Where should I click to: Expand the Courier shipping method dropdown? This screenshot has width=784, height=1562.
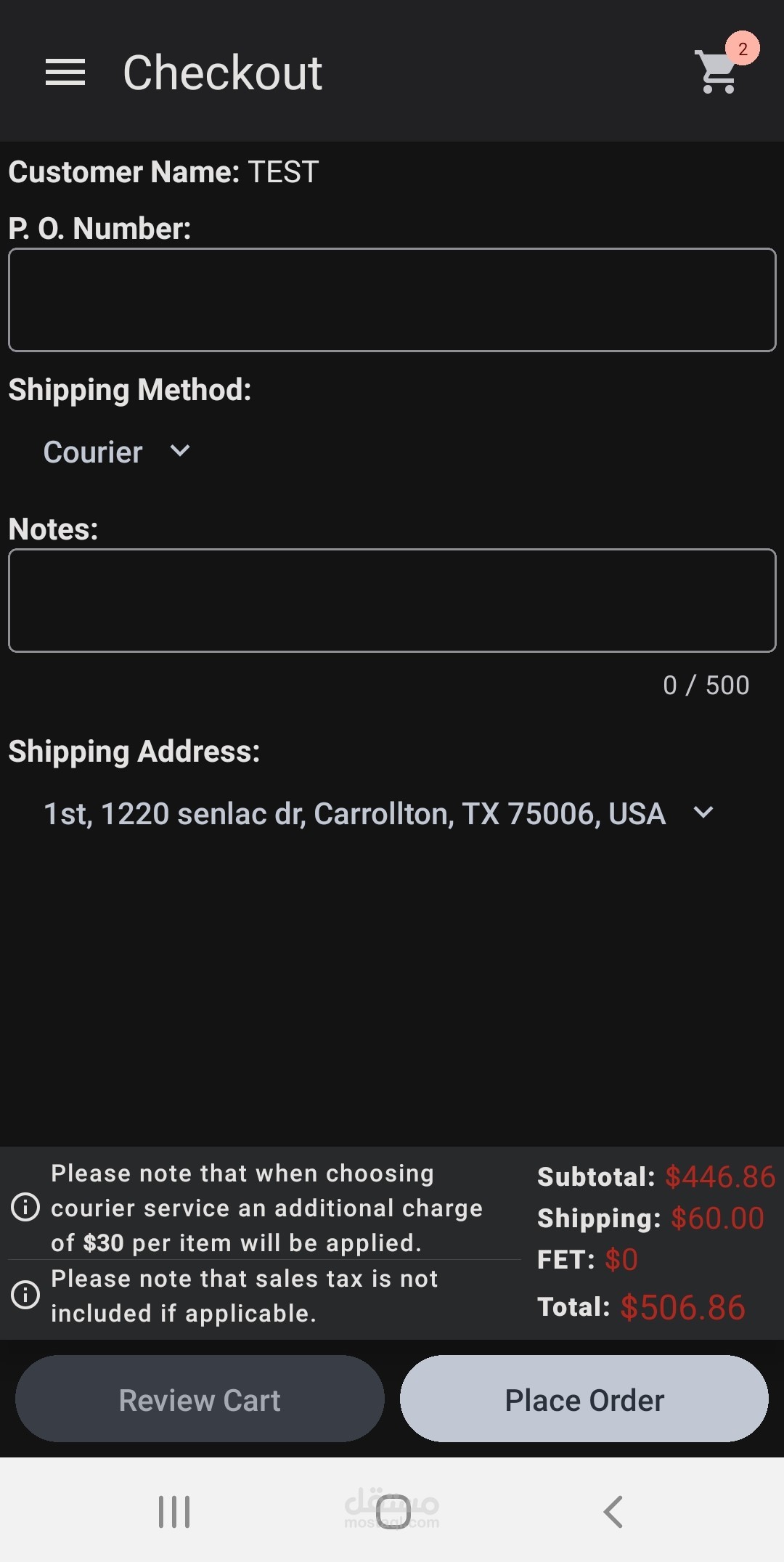click(x=118, y=452)
